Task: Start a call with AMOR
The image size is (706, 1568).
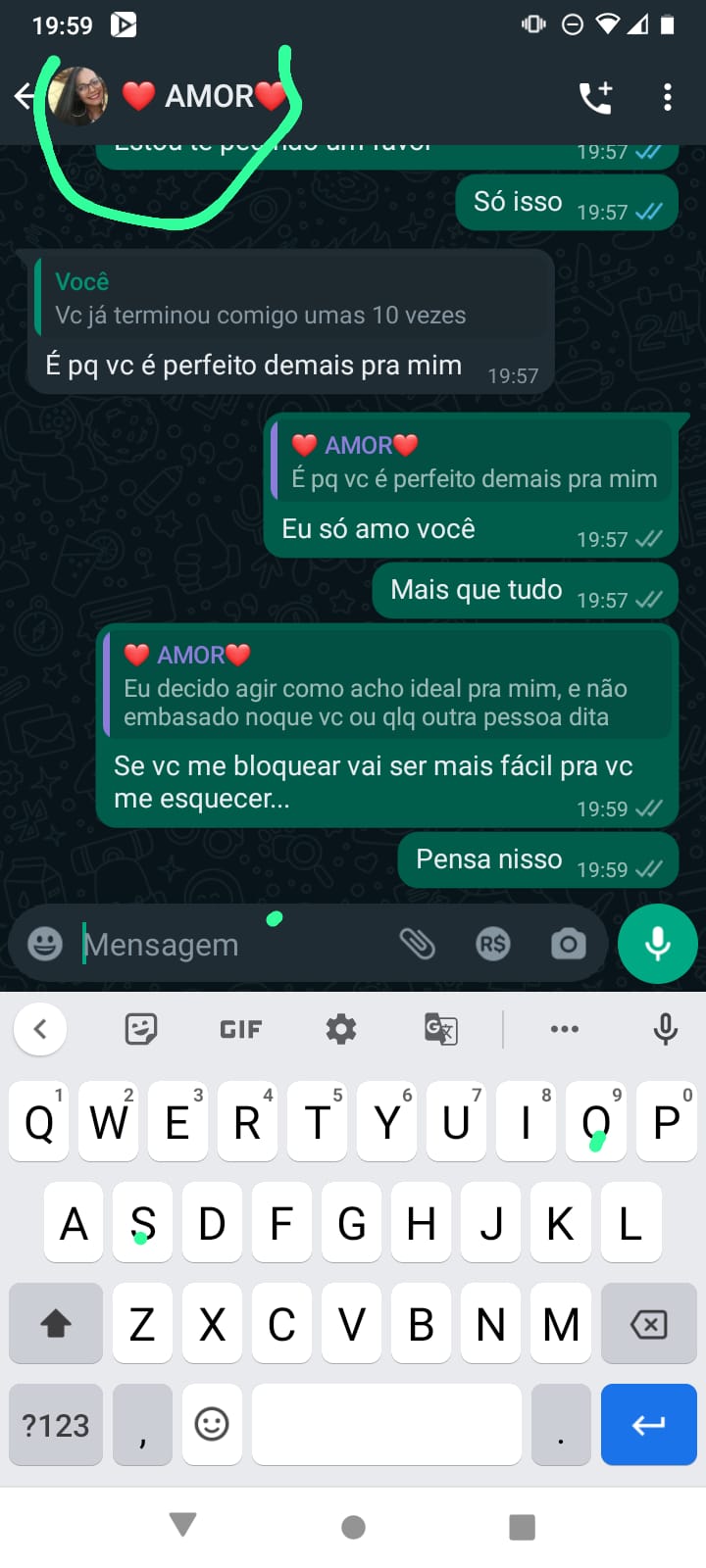Action: [595, 97]
